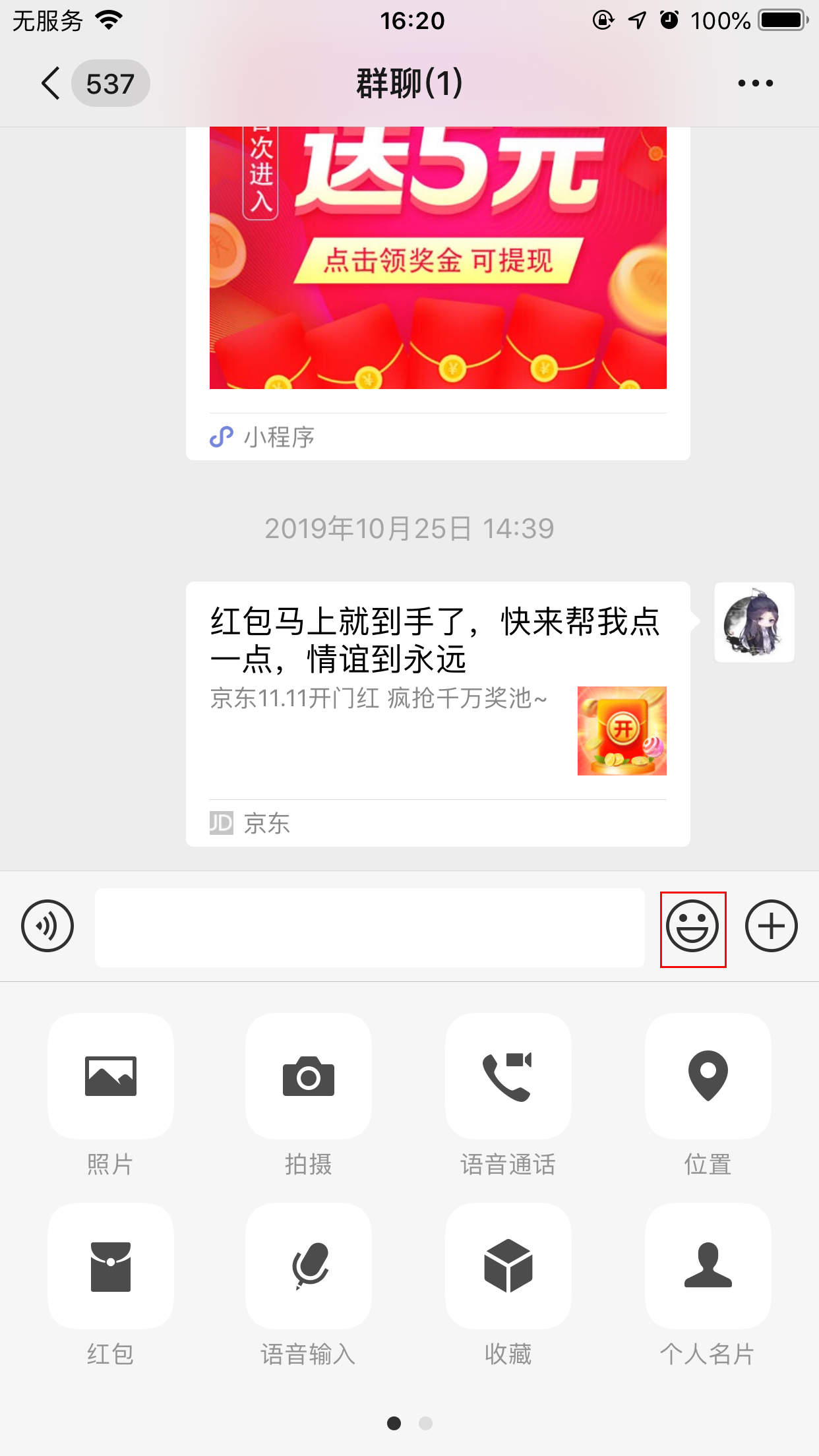Select the 拍摄 camera function
This screenshot has width=819, height=1456.
(308, 1076)
